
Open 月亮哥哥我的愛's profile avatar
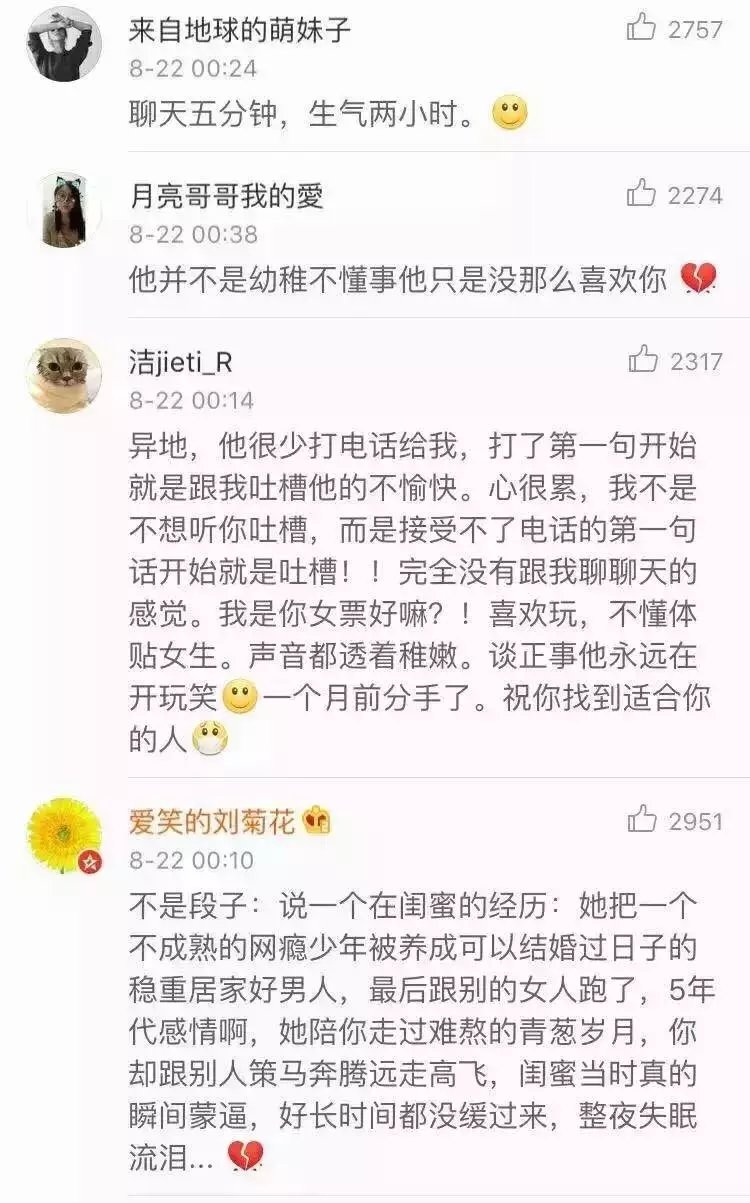[64, 209]
